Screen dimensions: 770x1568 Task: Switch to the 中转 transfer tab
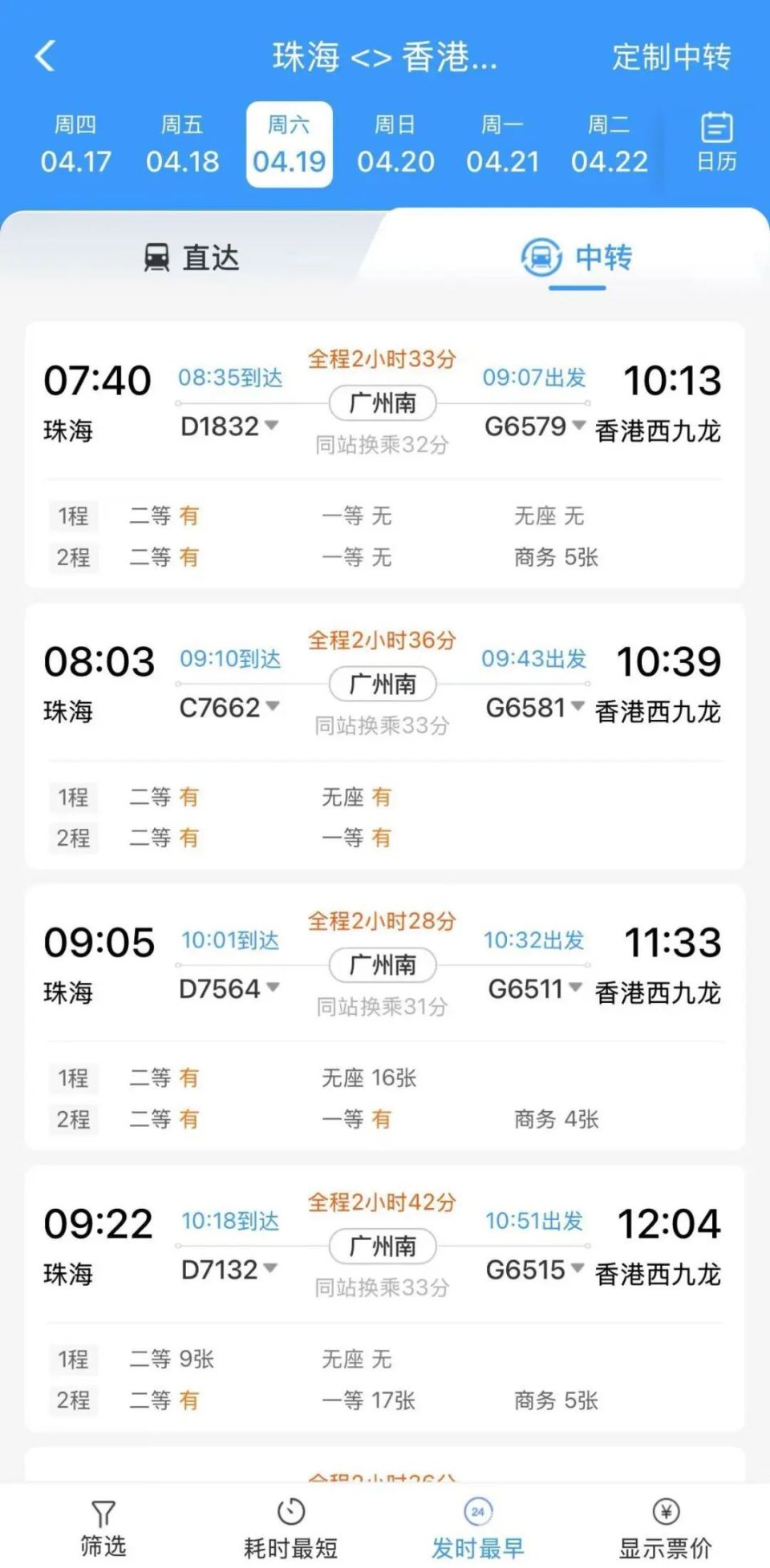click(x=577, y=257)
